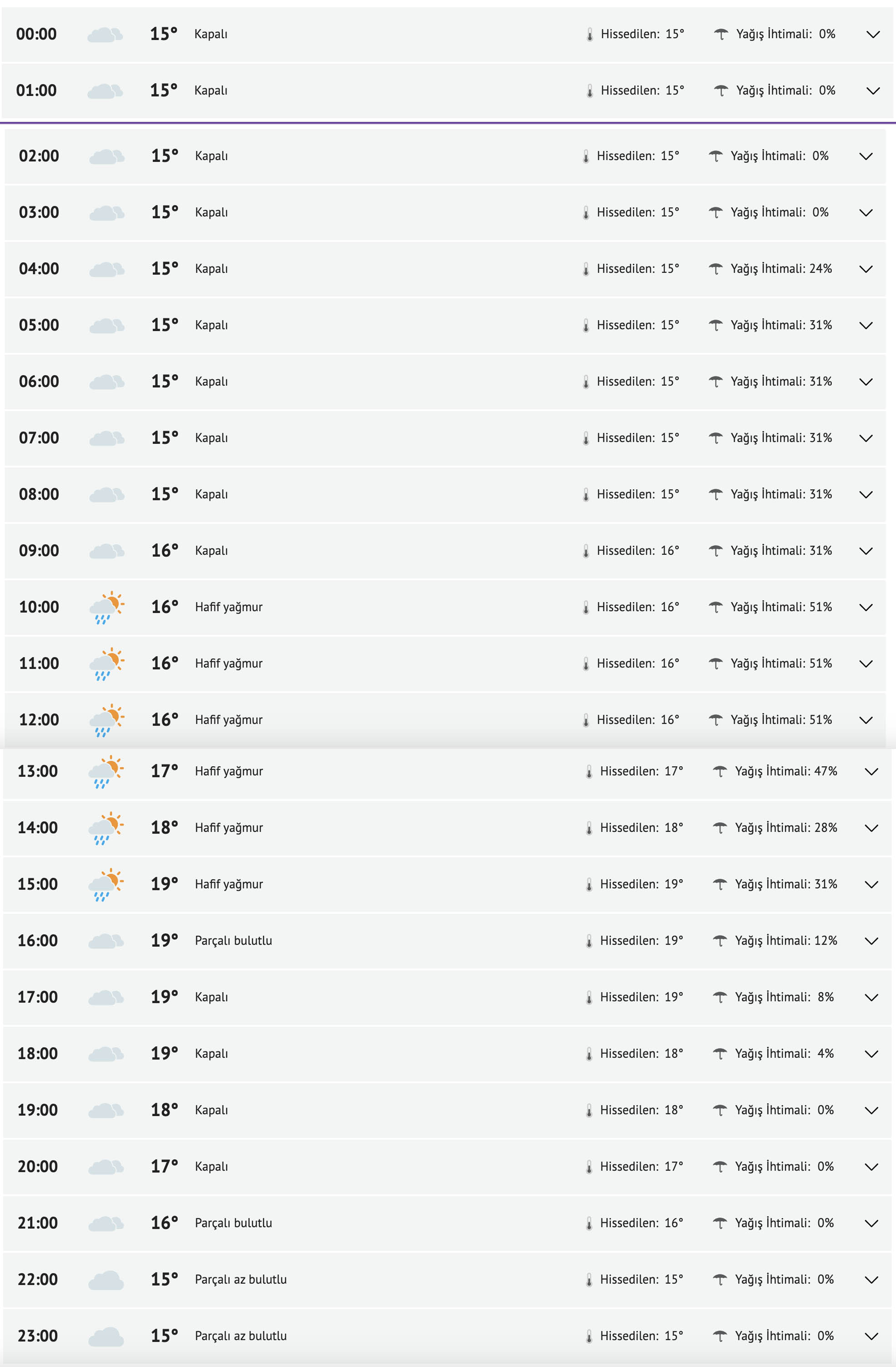Expand the 23:00 hourly forecast
The width and height of the screenshot is (896, 1367).
click(871, 1336)
